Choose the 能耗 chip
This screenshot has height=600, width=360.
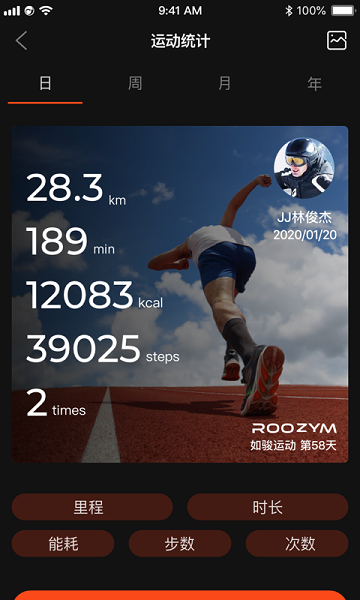click(x=63, y=543)
